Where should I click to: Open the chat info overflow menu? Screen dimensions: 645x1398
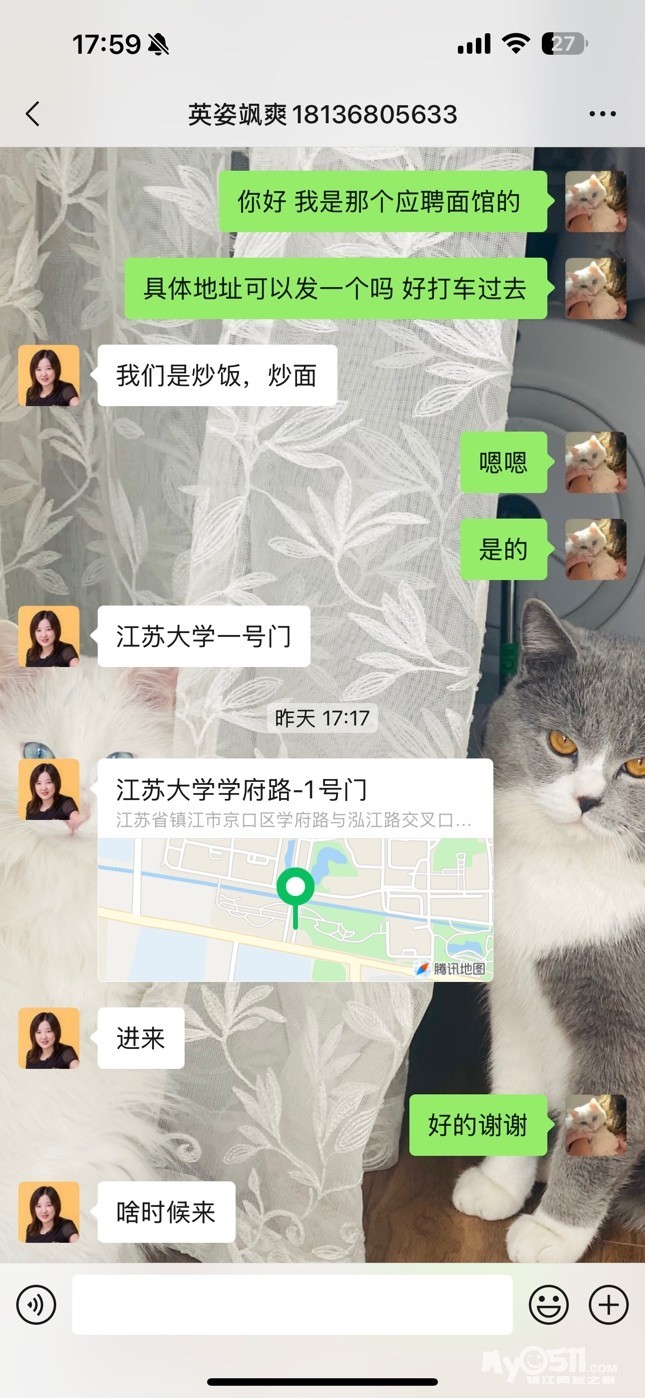click(602, 114)
